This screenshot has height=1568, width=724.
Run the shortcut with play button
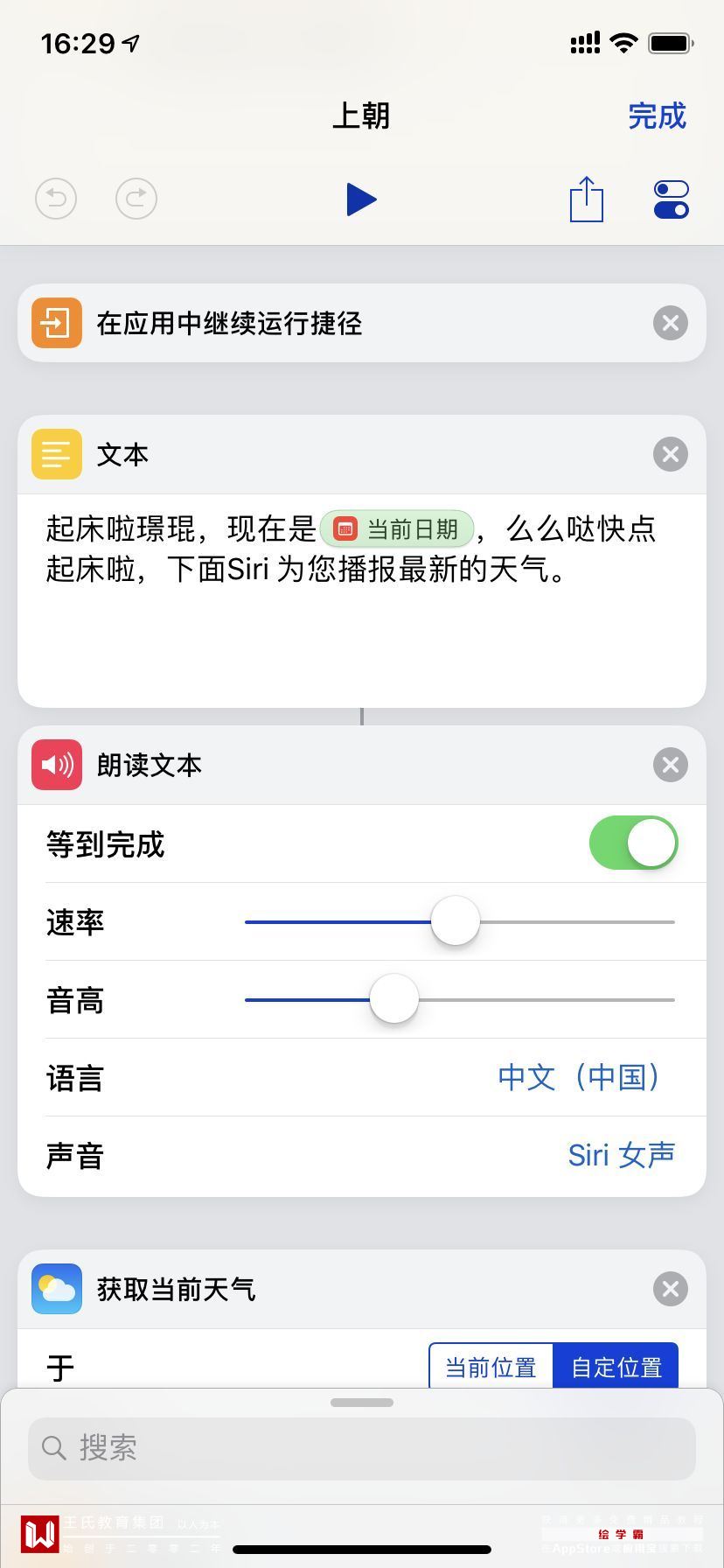point(361,199)
